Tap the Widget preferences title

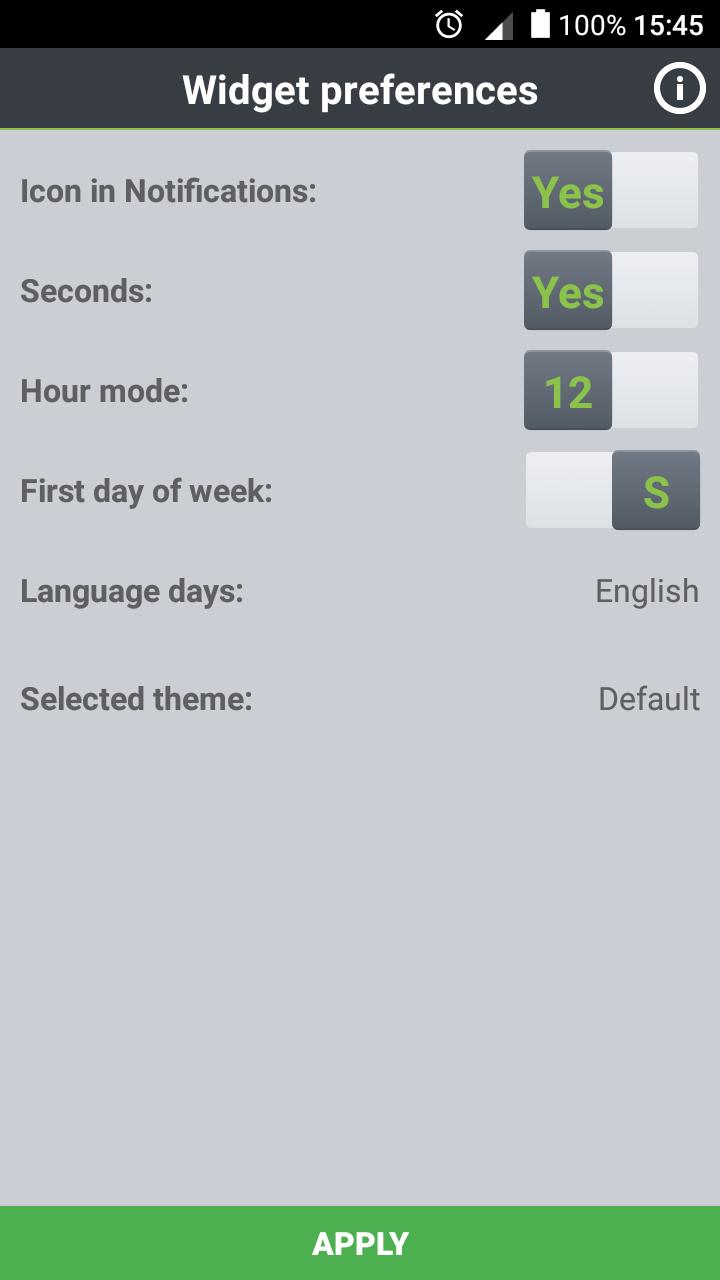click(360, 88)
